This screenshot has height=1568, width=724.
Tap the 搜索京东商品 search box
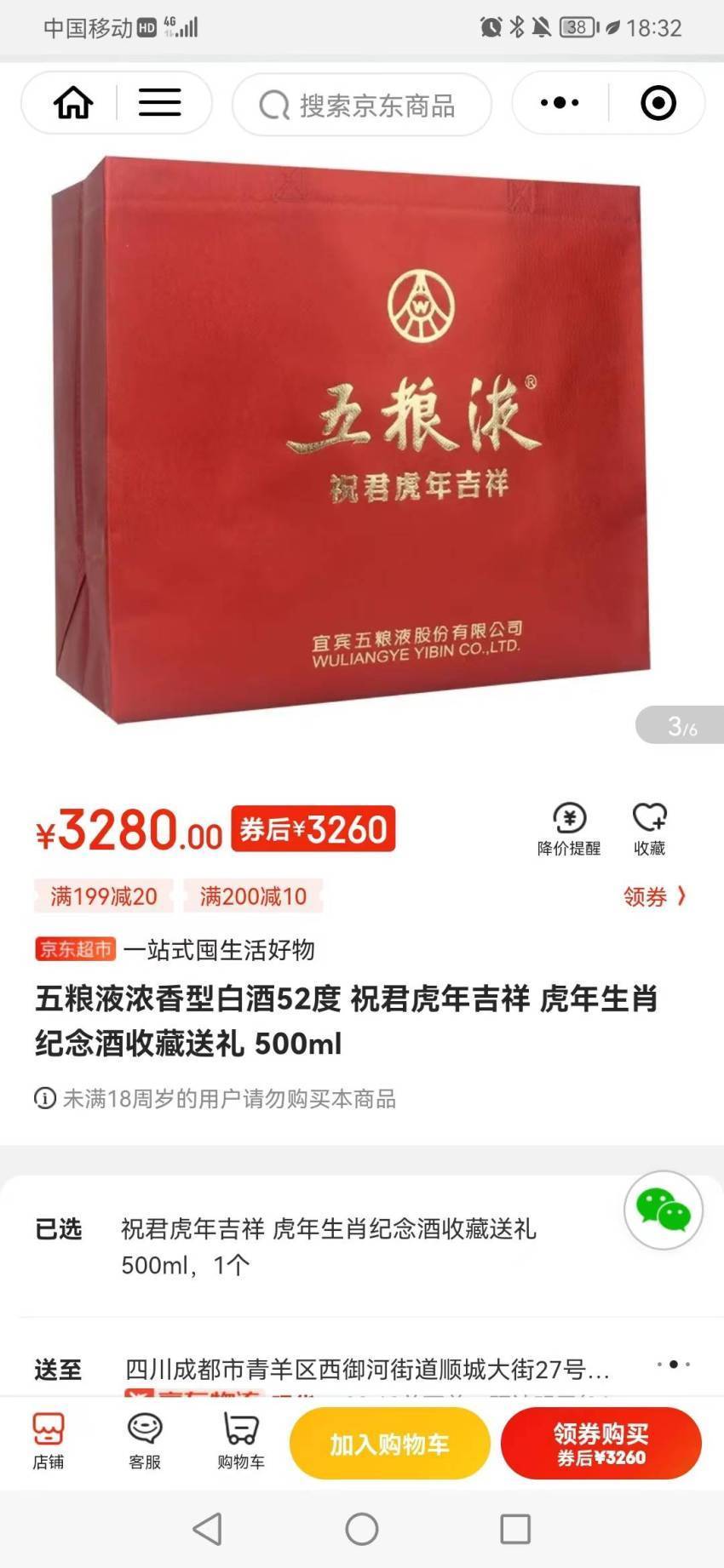coord(362,104)
